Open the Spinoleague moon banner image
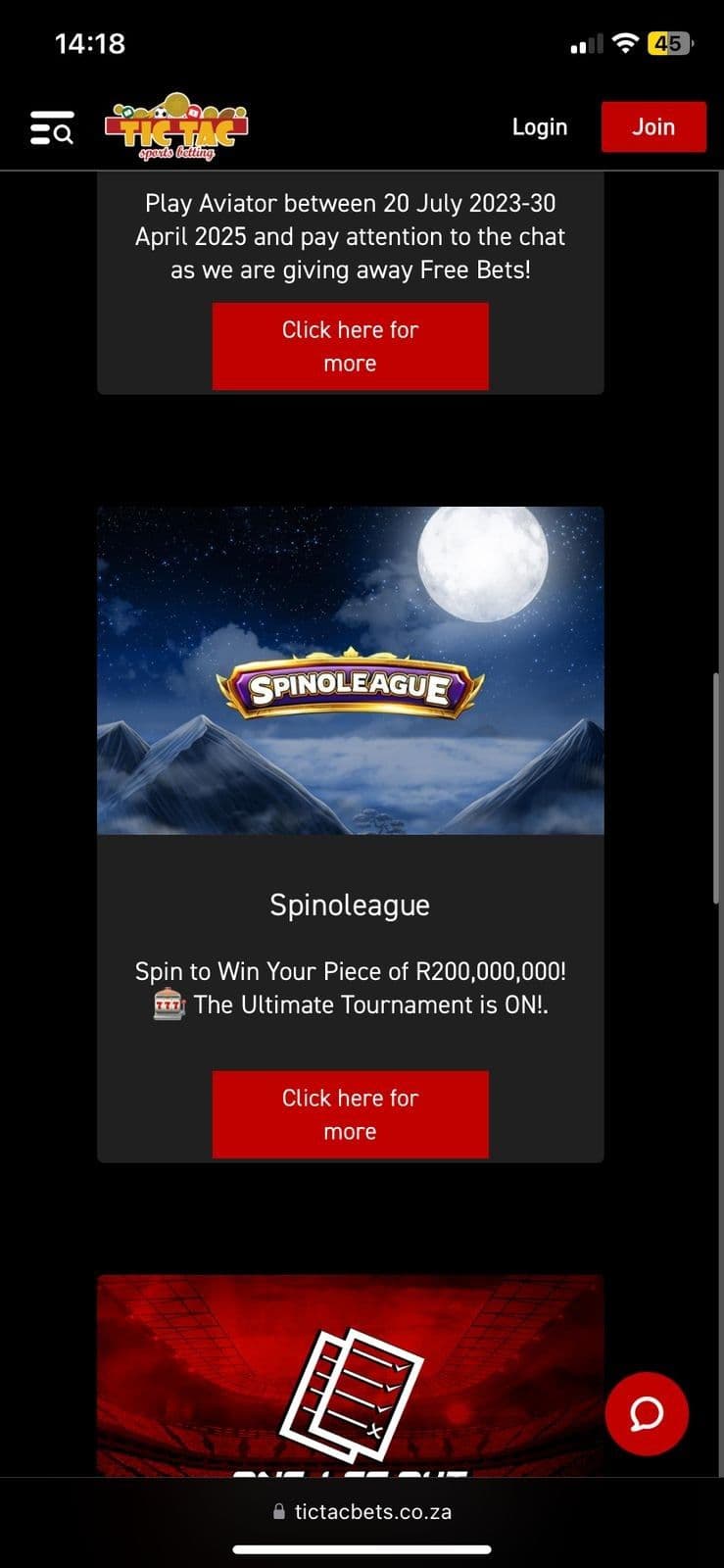The height and width of the screenshot is (1568, 724). [350, 667]
